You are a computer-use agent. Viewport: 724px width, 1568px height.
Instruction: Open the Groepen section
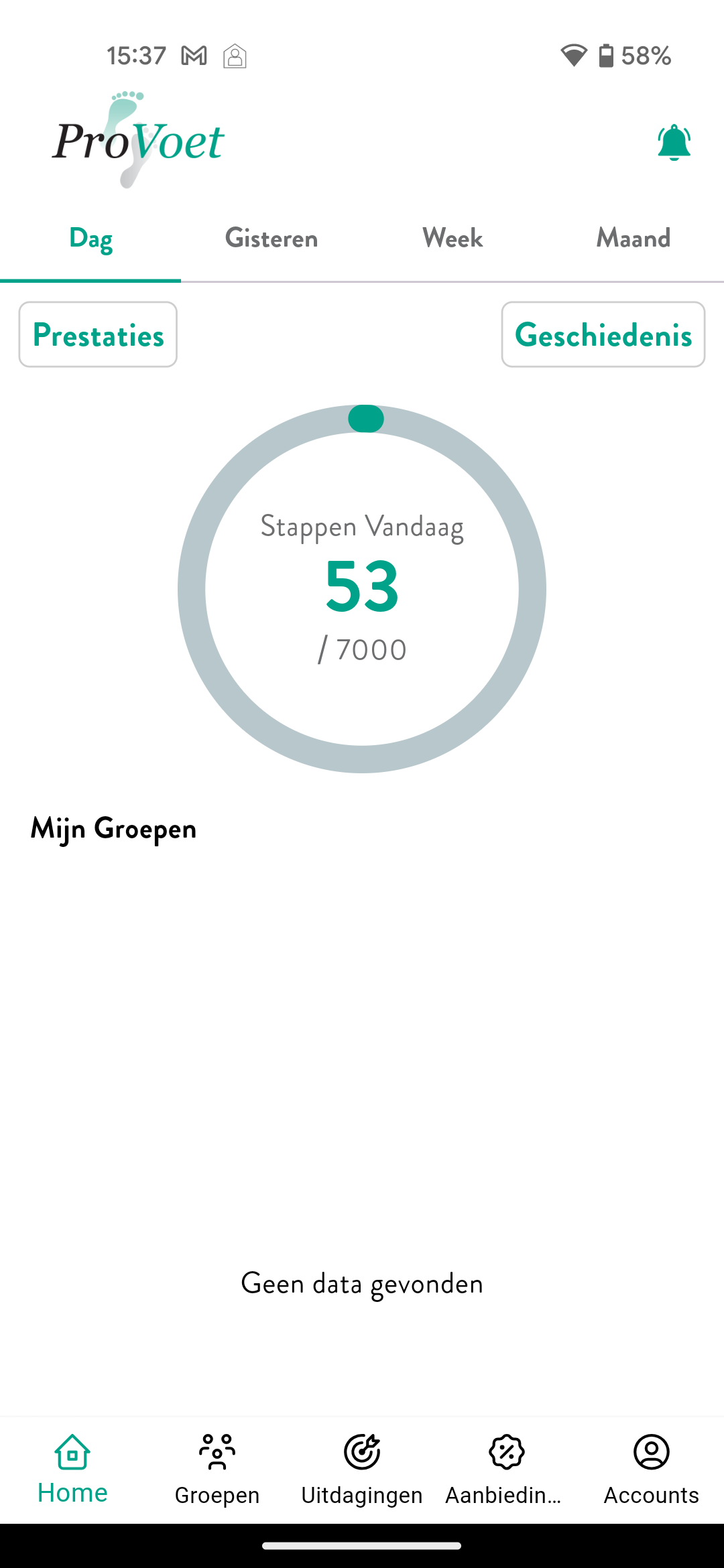[217, 1469]
